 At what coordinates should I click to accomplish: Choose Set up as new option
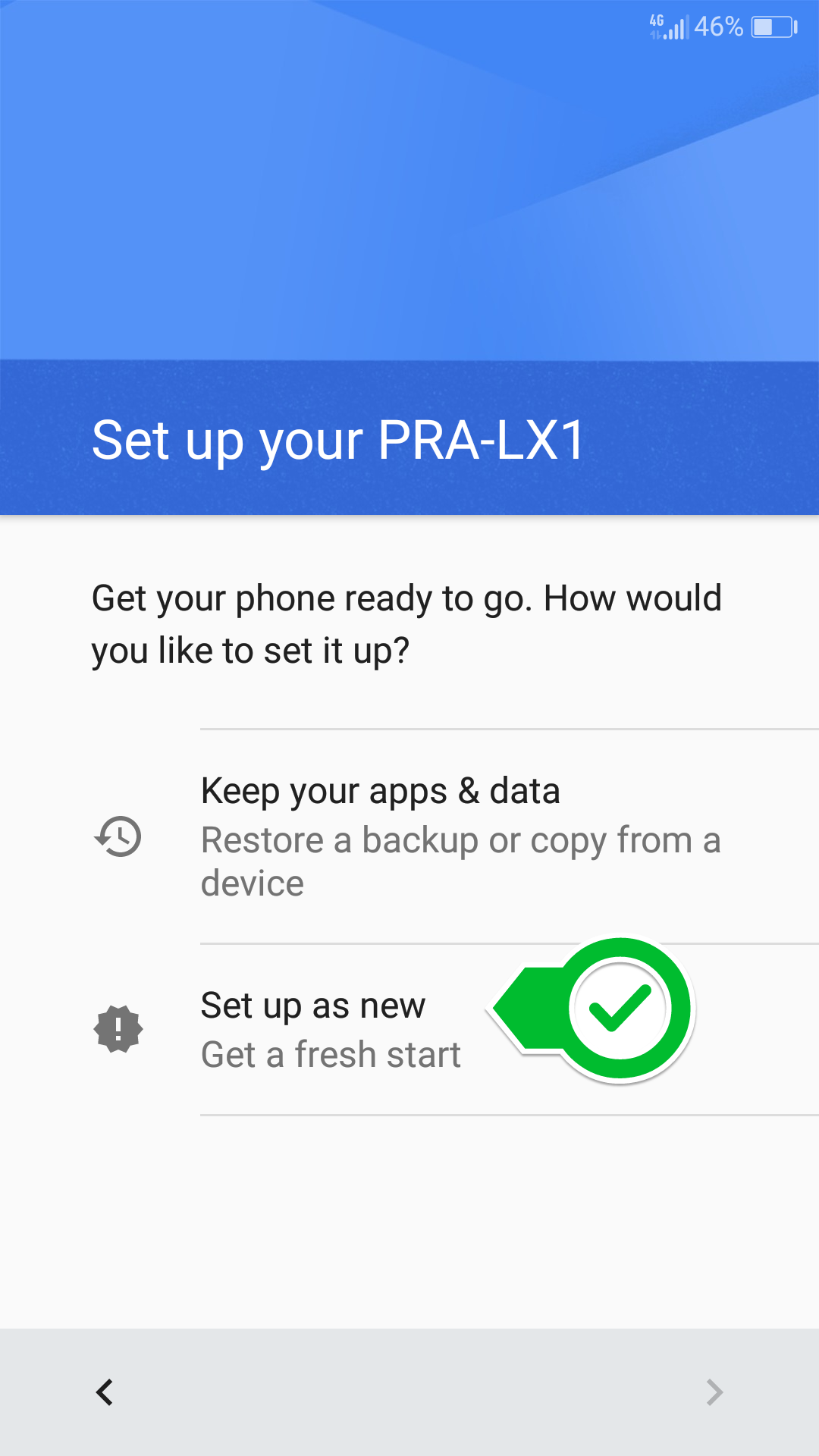[409, 1029]
